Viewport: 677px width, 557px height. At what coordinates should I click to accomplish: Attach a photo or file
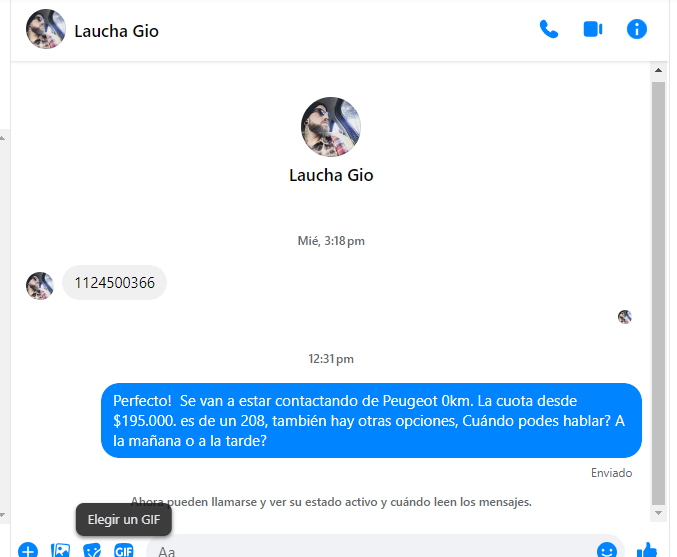(60, 550)
